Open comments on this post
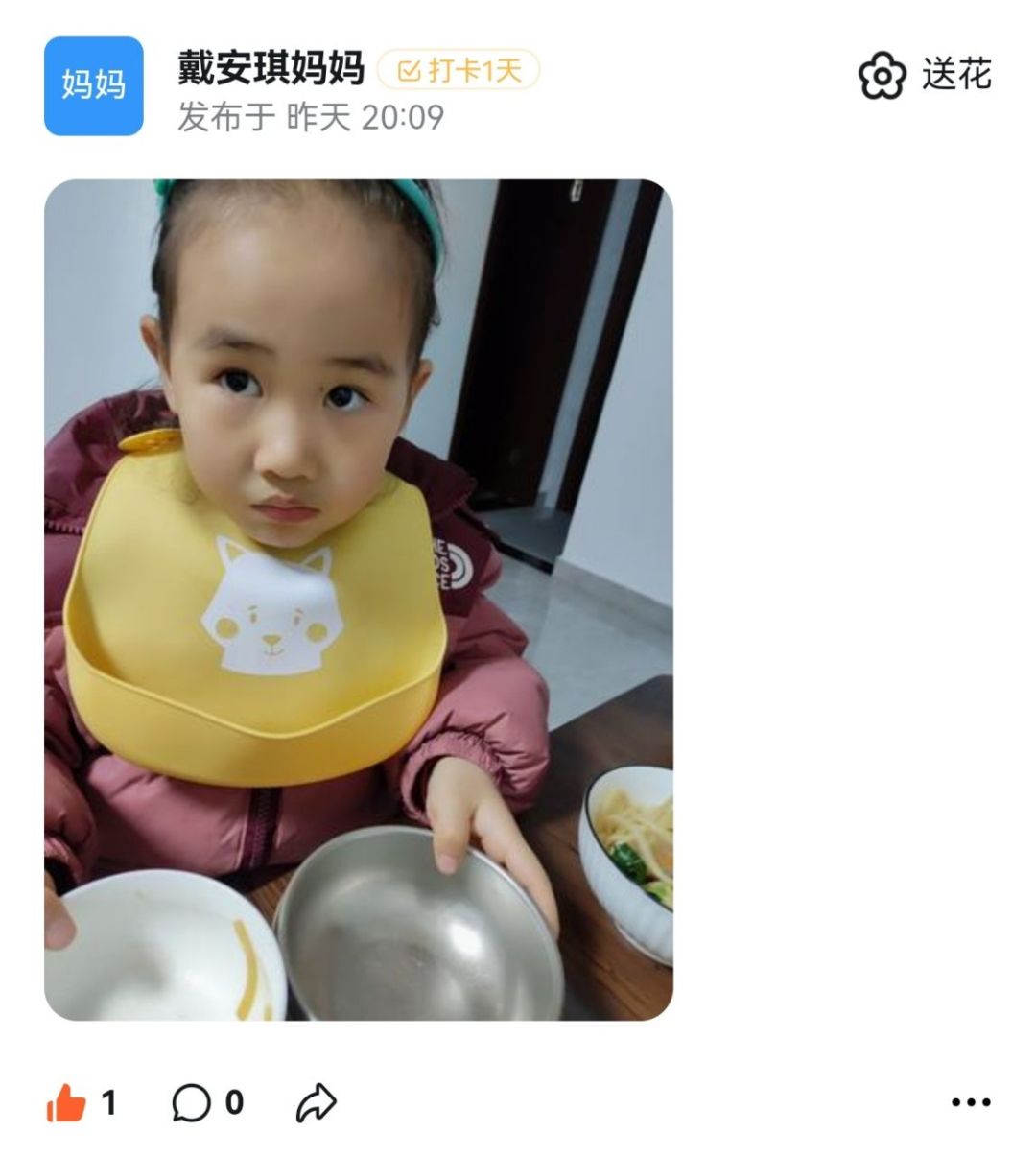The image size is (1036, 1156). click(192, 1103)
